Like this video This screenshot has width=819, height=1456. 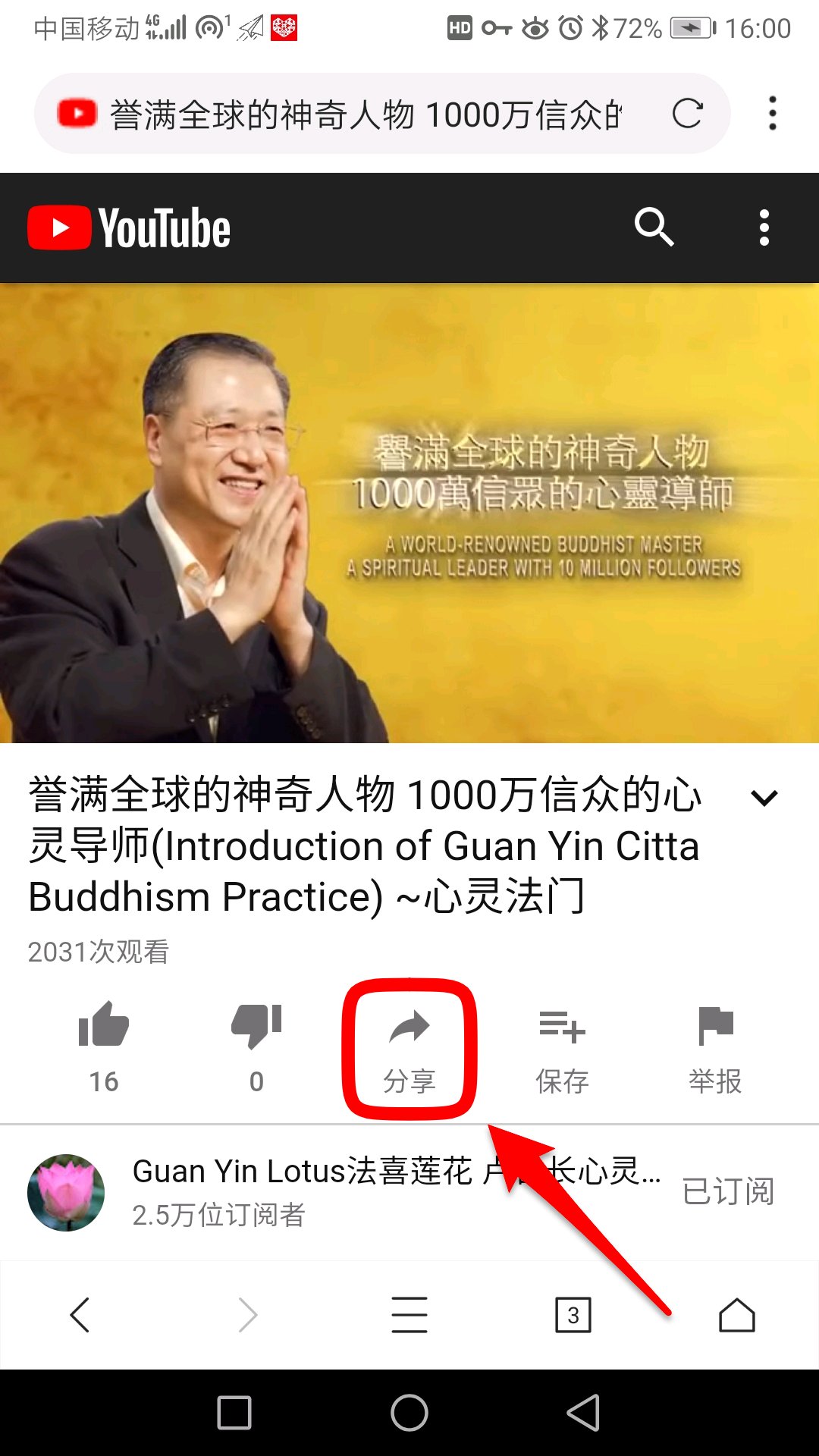[x=104, y=1026]
